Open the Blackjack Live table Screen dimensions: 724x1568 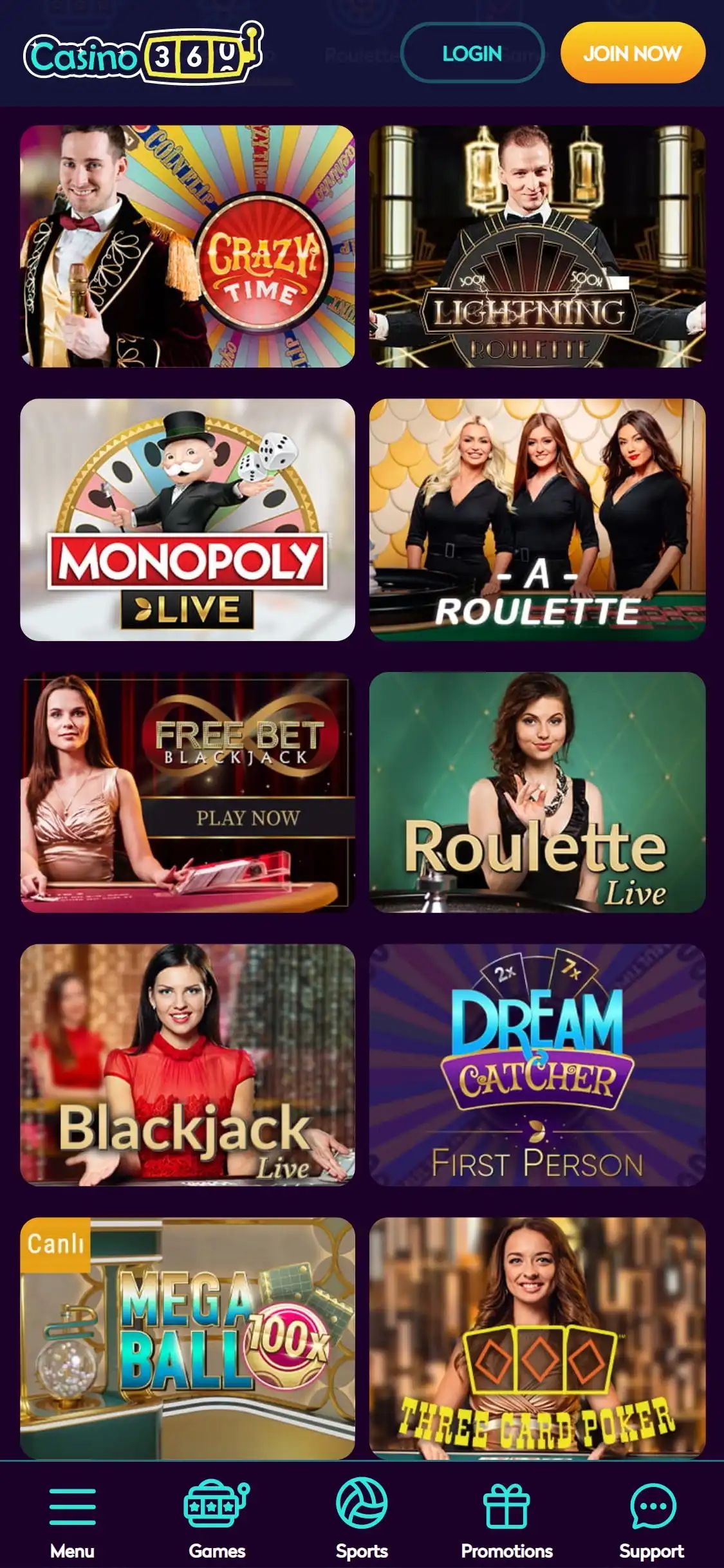point(187,1065)
